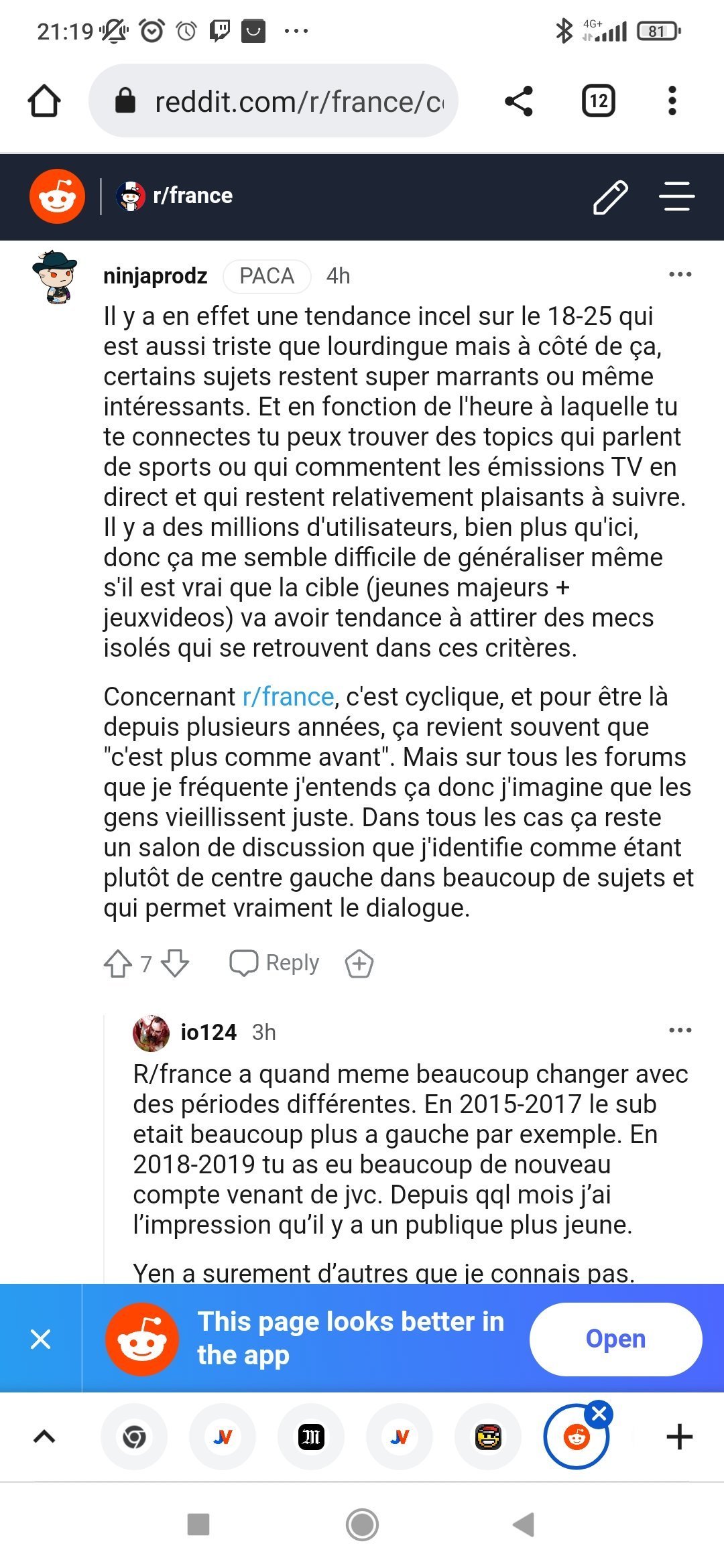724x1568 pixels.
Task: Open the browser home page
Action: click(x=44, y=102)
